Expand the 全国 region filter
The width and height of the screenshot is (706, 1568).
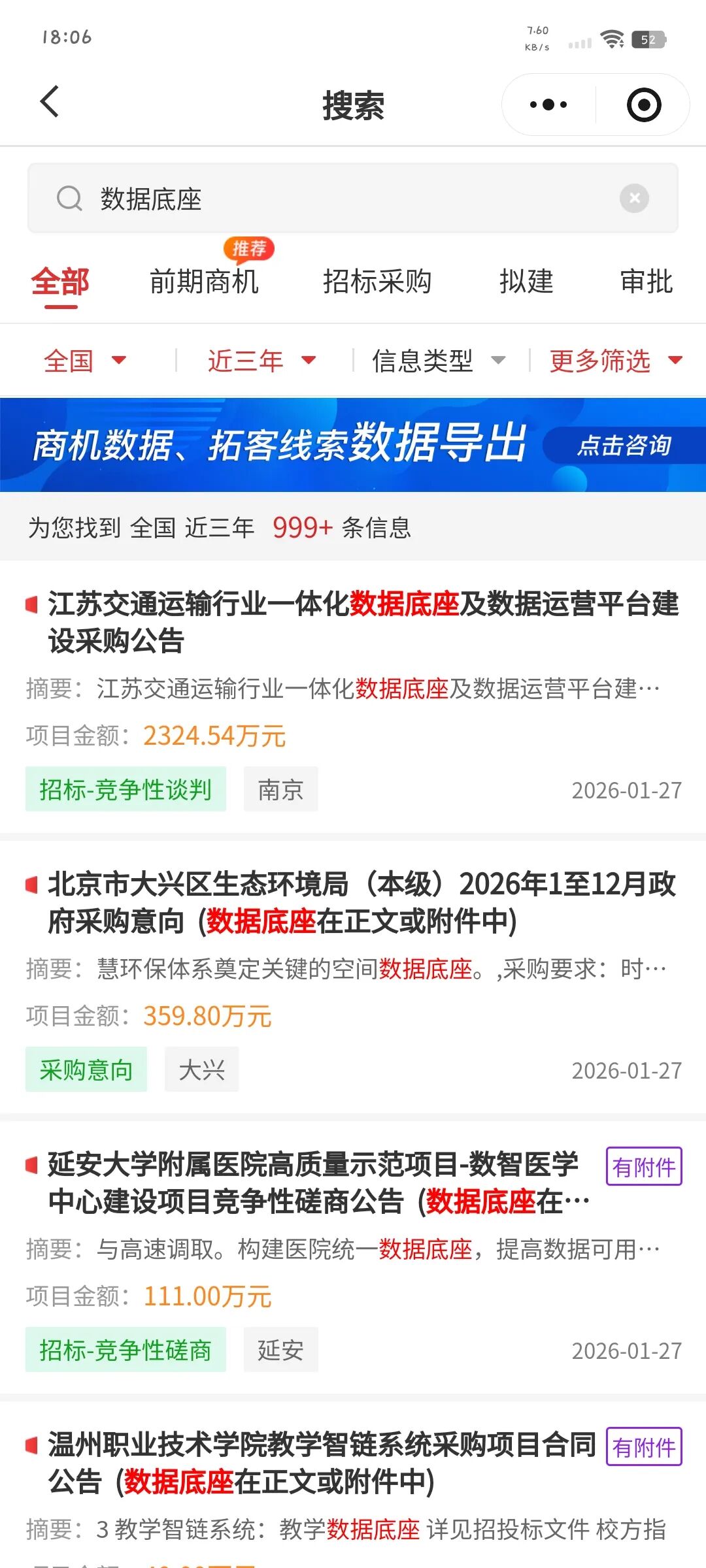85,361
